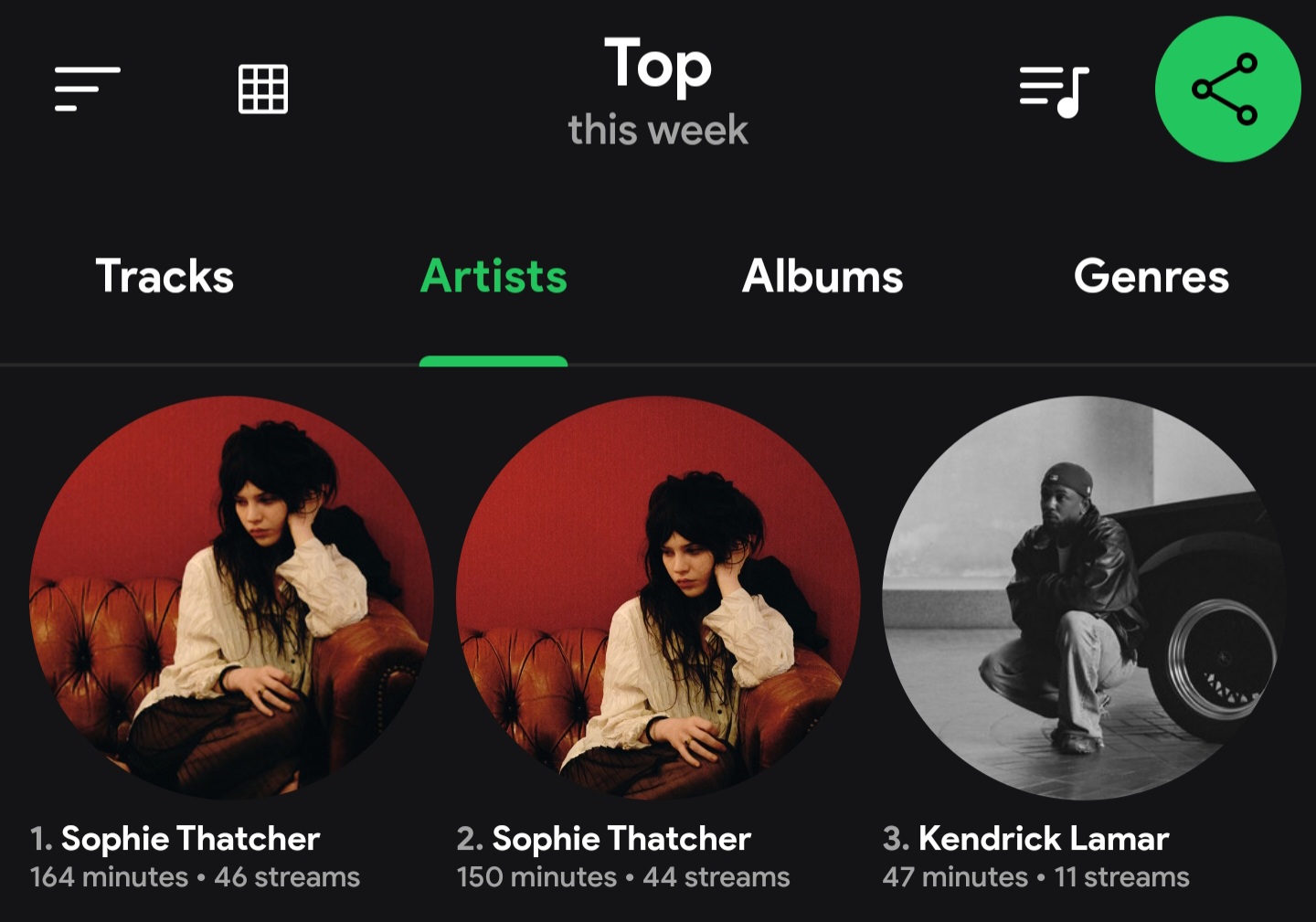The image size is (1316, 922).
Task: Open Kendrick Lamar's artist card
Action: tap(1084, 597)
